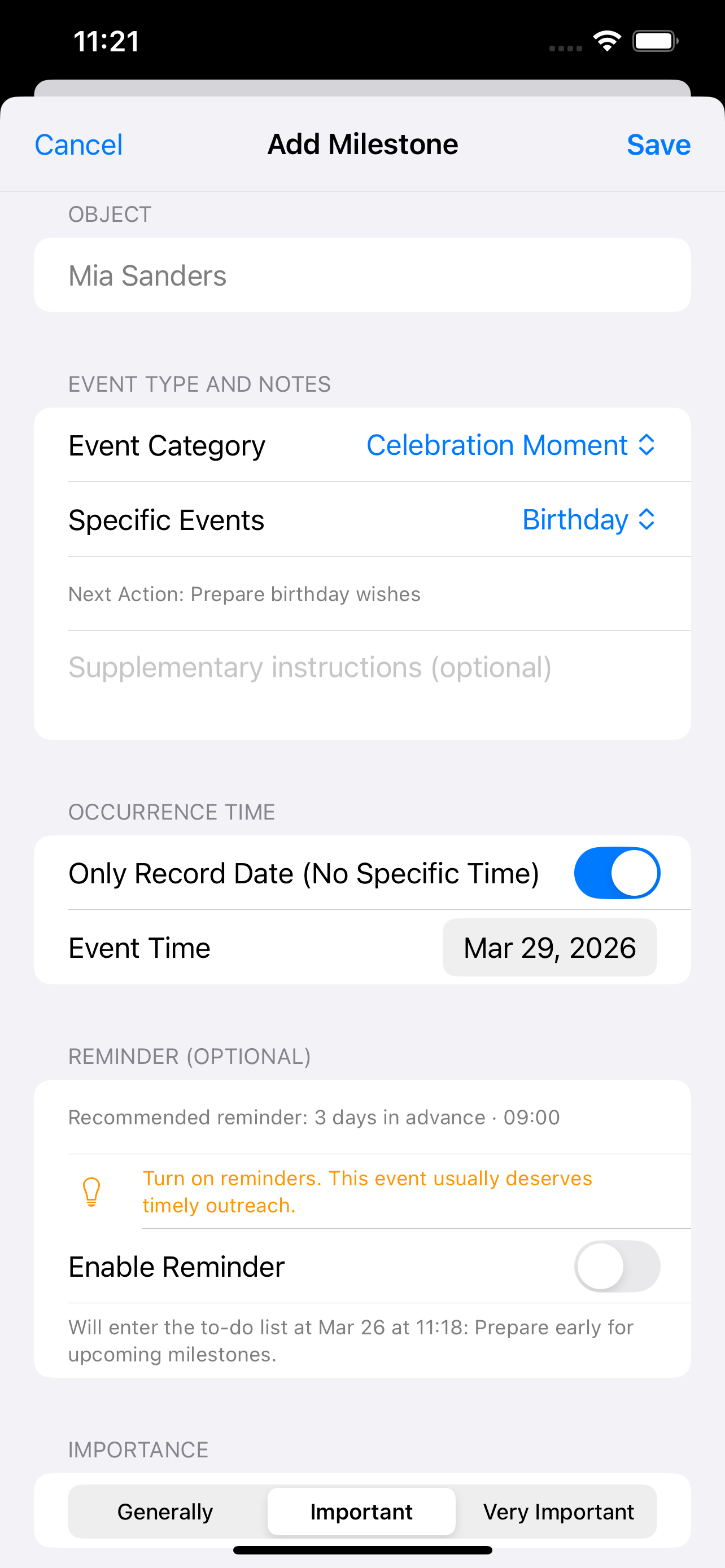This screenshot has height=1568, width=725.
Task: Enable the reminder switch
Action: click(x=616, y=1267)
